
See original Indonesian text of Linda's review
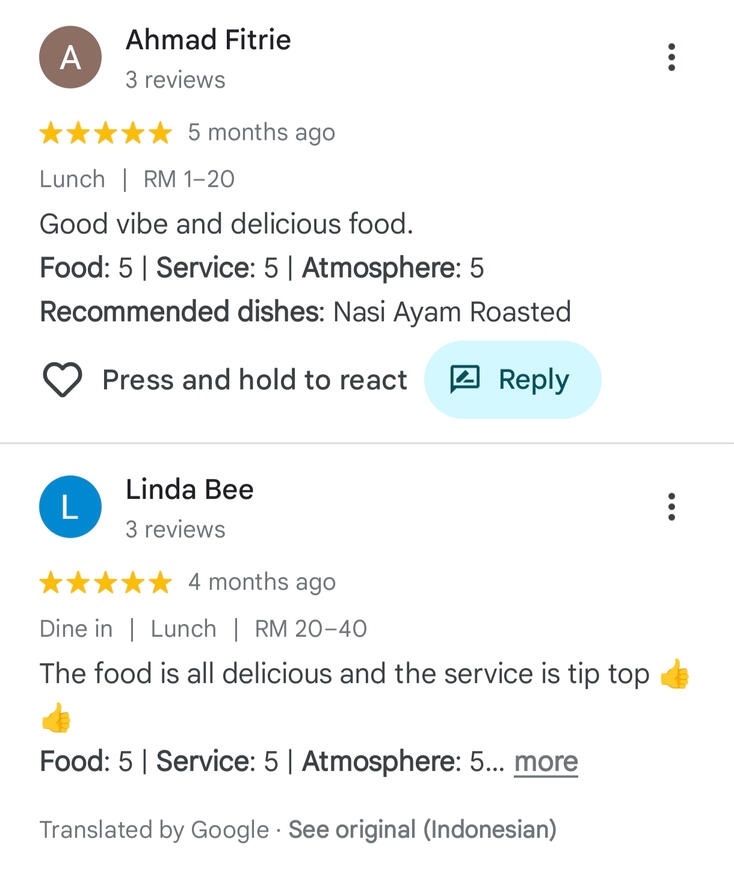click(422, 830)
